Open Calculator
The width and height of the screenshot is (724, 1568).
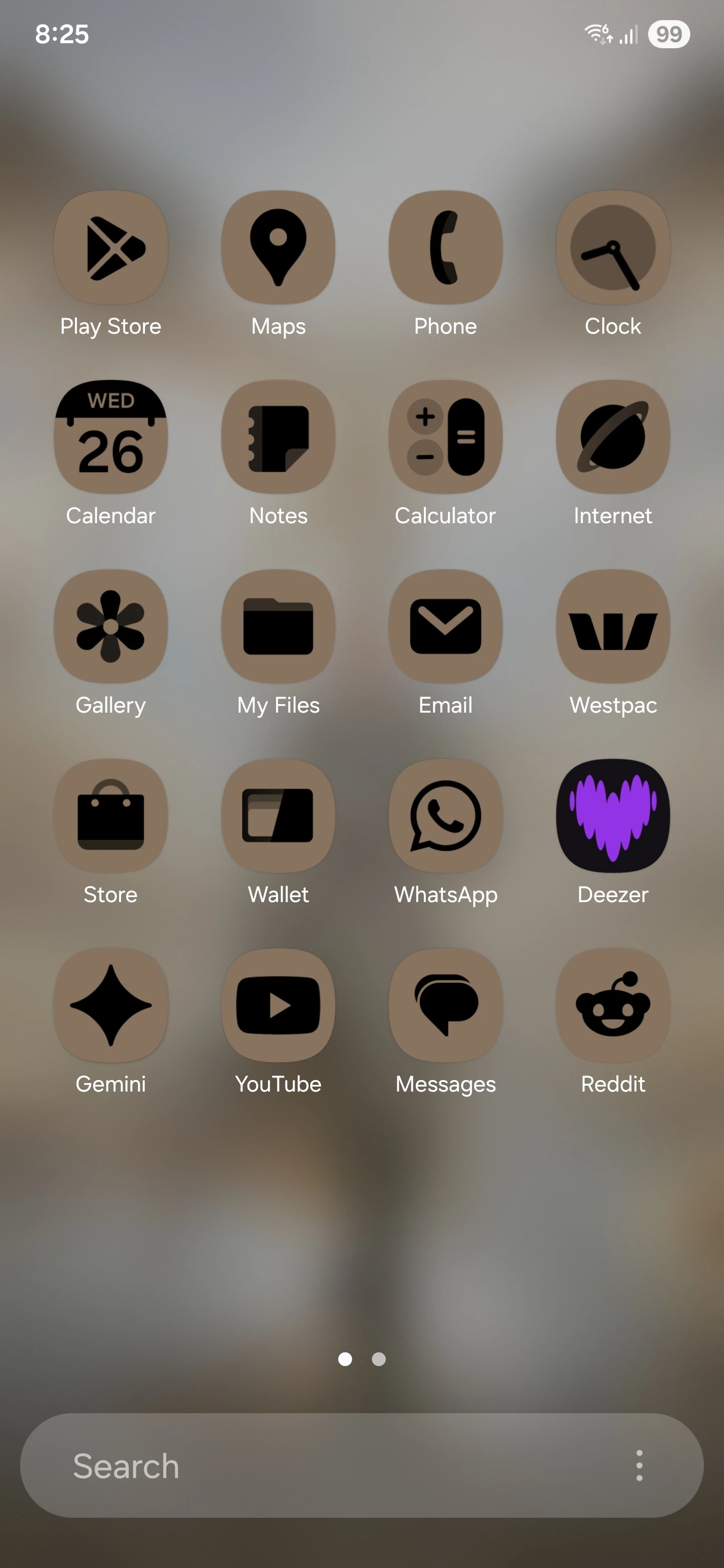pyautogui.click(x=446, y=437)
